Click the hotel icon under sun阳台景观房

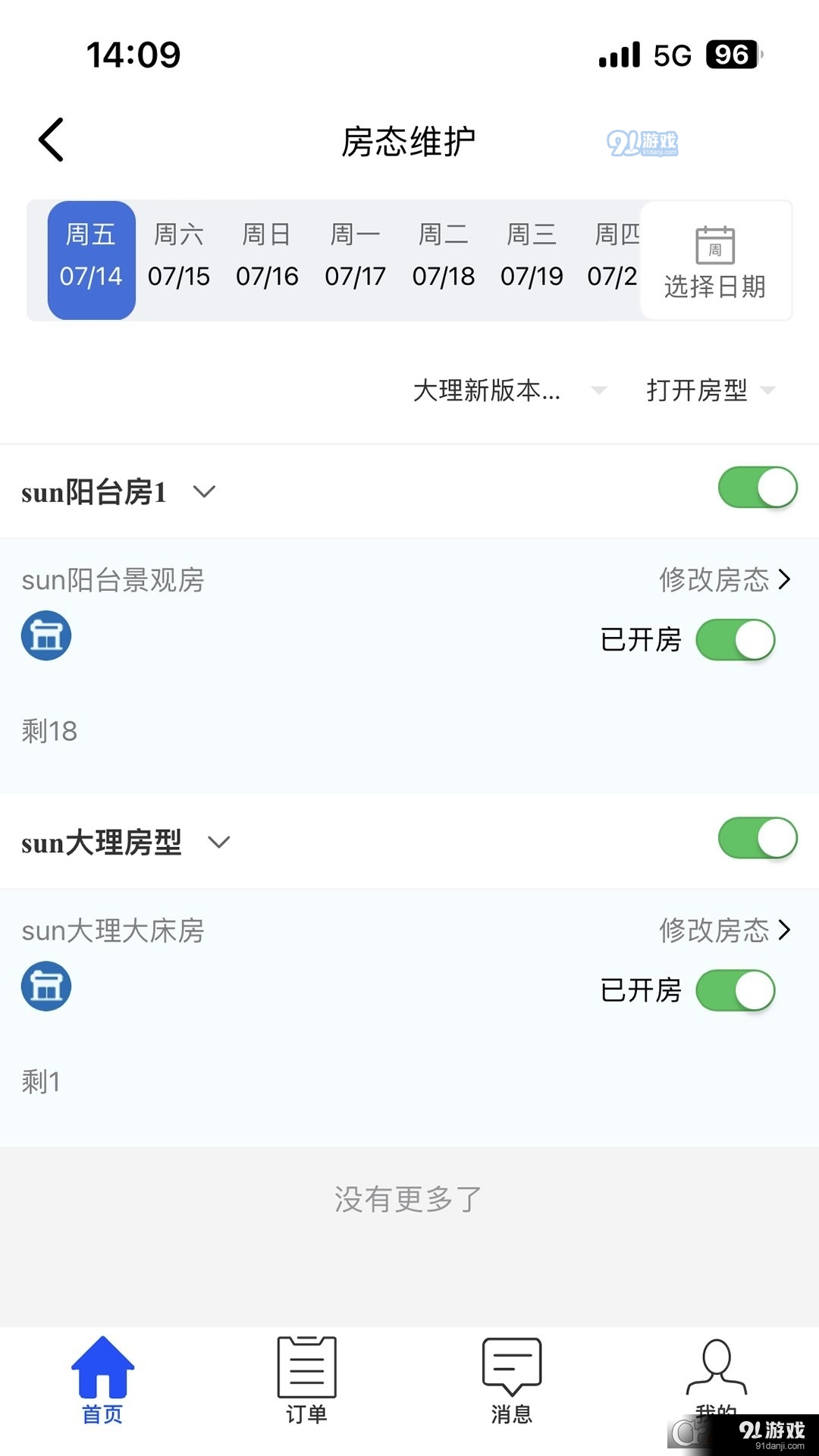45,635
